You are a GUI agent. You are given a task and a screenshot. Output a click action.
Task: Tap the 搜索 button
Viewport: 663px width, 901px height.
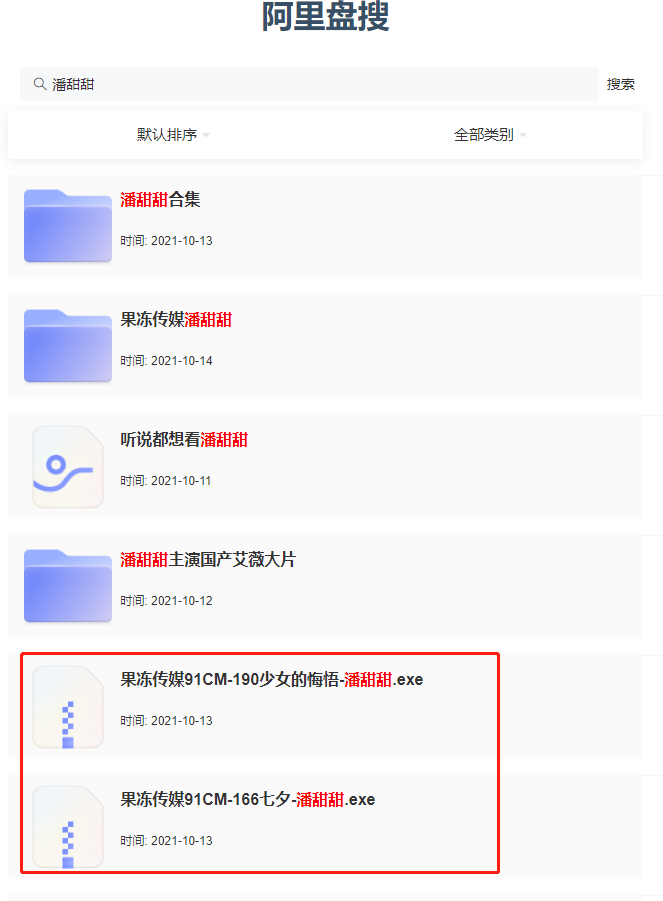tap(620, 85)
